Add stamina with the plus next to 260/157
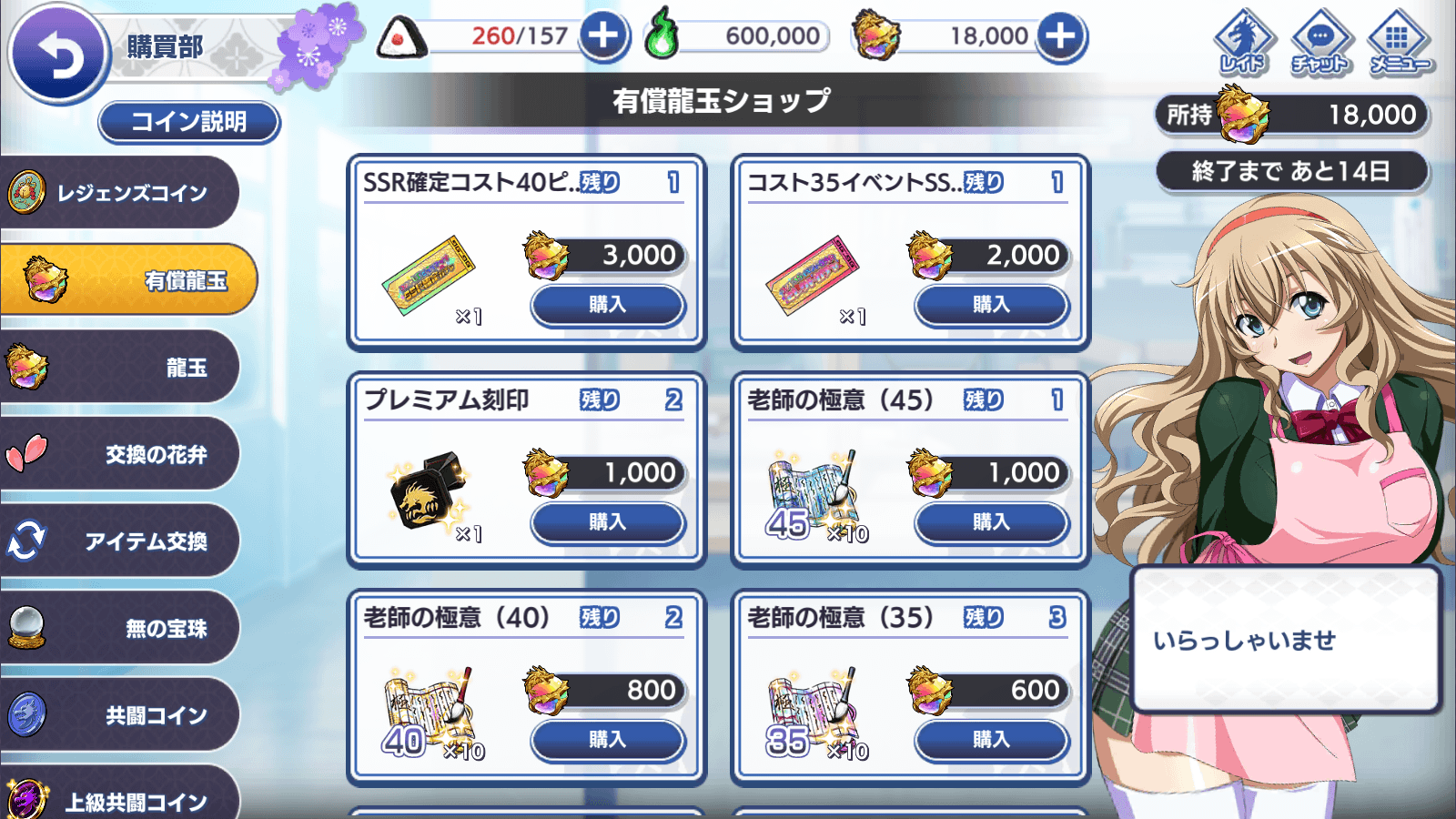The image size is (1456, 819). point(604,36)
